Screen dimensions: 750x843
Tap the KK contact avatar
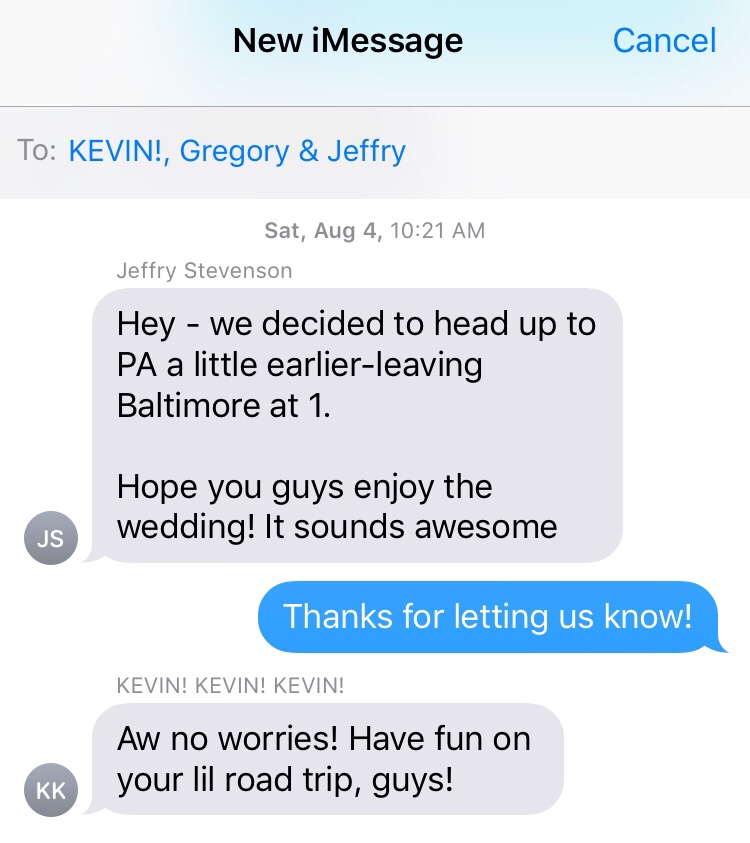pos(50,790)
